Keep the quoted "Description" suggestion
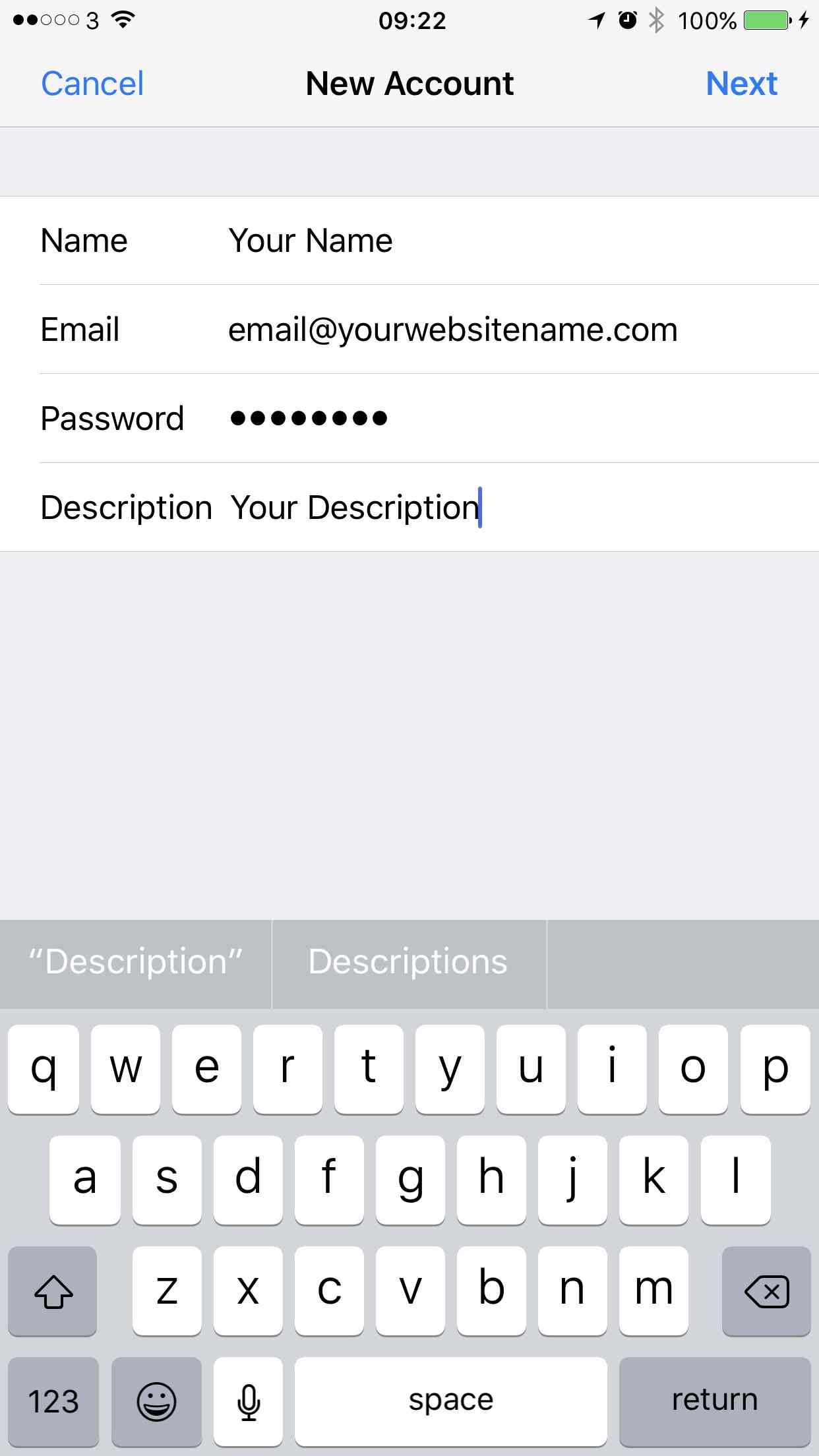The image size is (819, 1456). click(135, 962)
